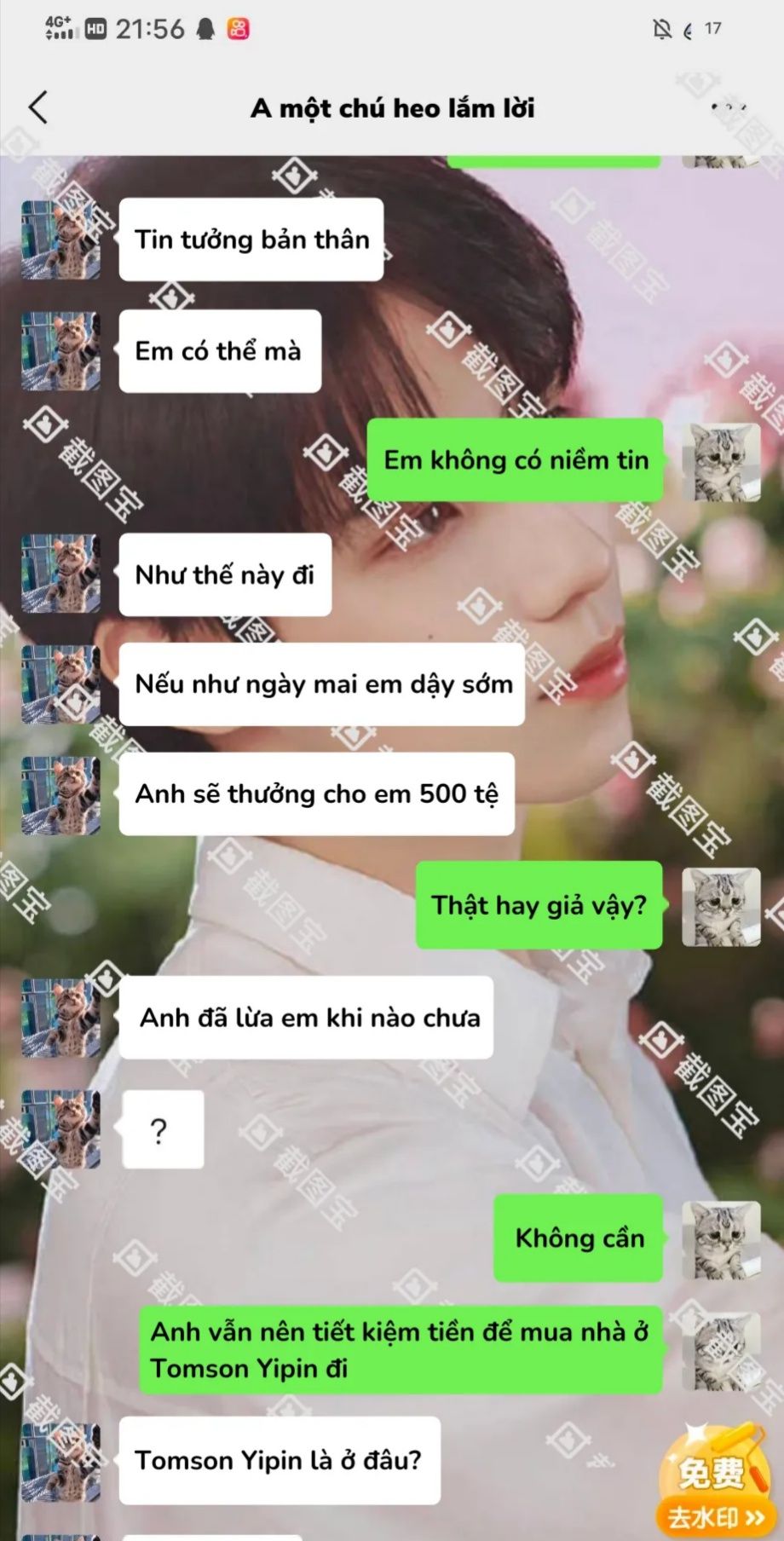Open the chat overflow menu
Viewport: 784px width, 1541px height.
pos(729,107)
